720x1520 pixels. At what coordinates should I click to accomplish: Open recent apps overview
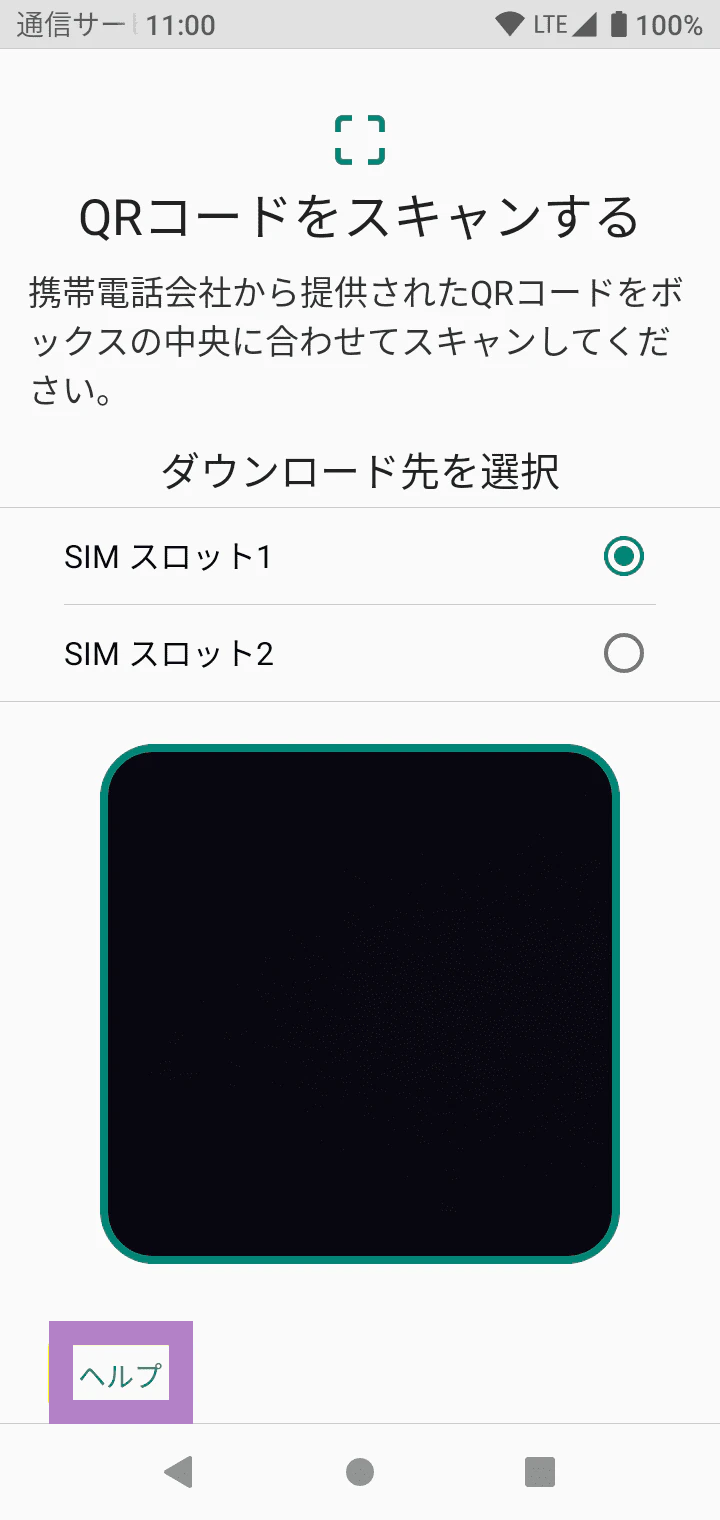click(x=540, y=1472)
